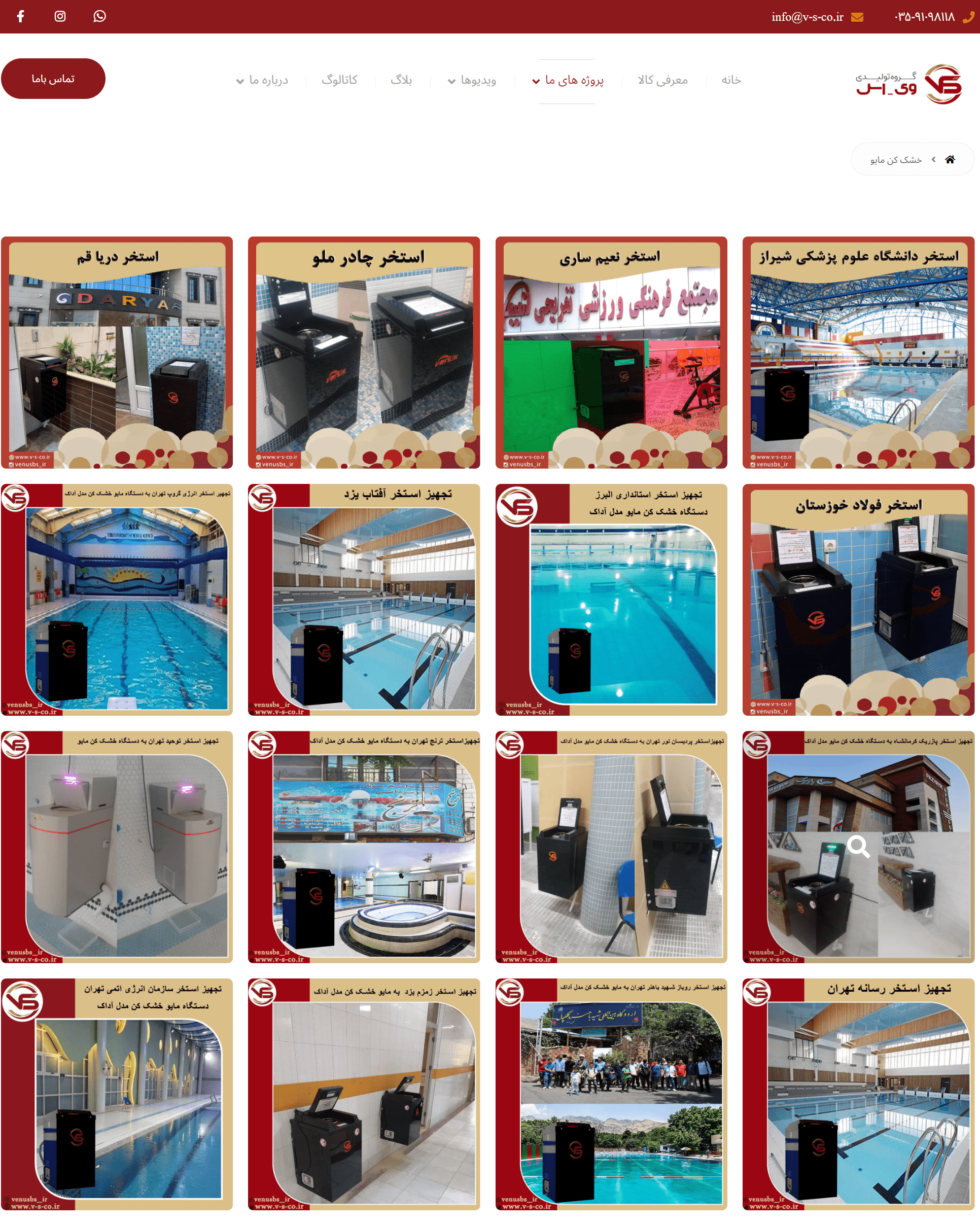Expand the پروژه های ما dropdown
Screen dimensions: 980x1225
(568, 81)
